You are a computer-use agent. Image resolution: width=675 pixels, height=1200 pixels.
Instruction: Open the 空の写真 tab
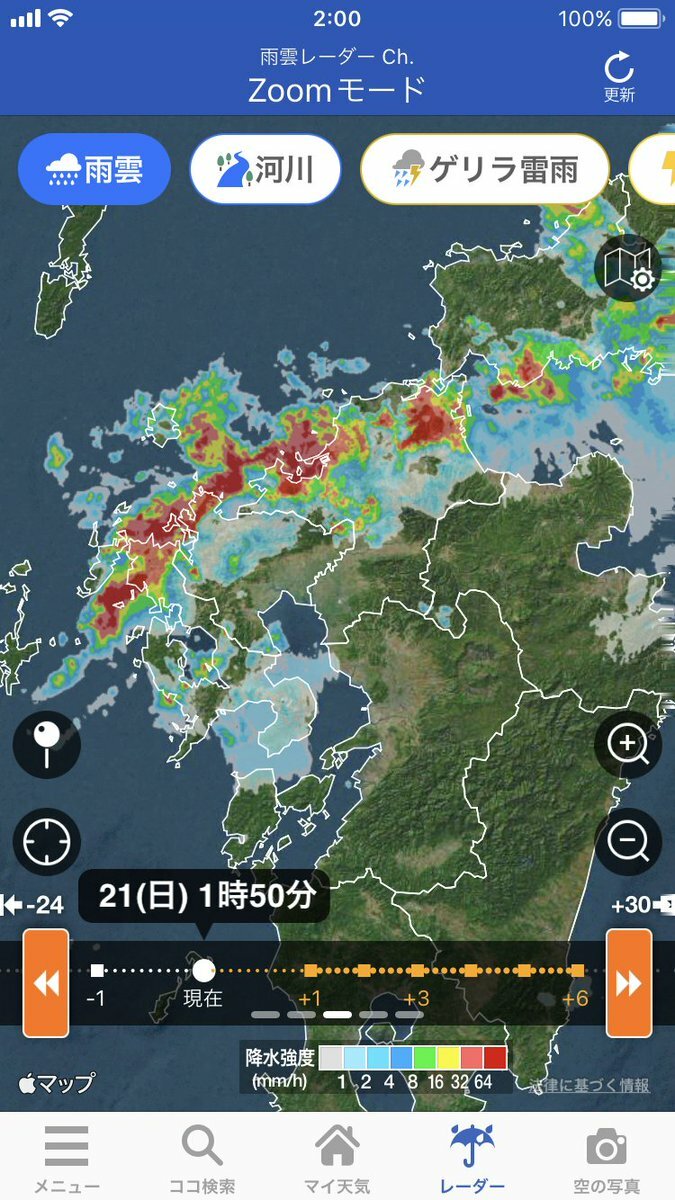607,1158
